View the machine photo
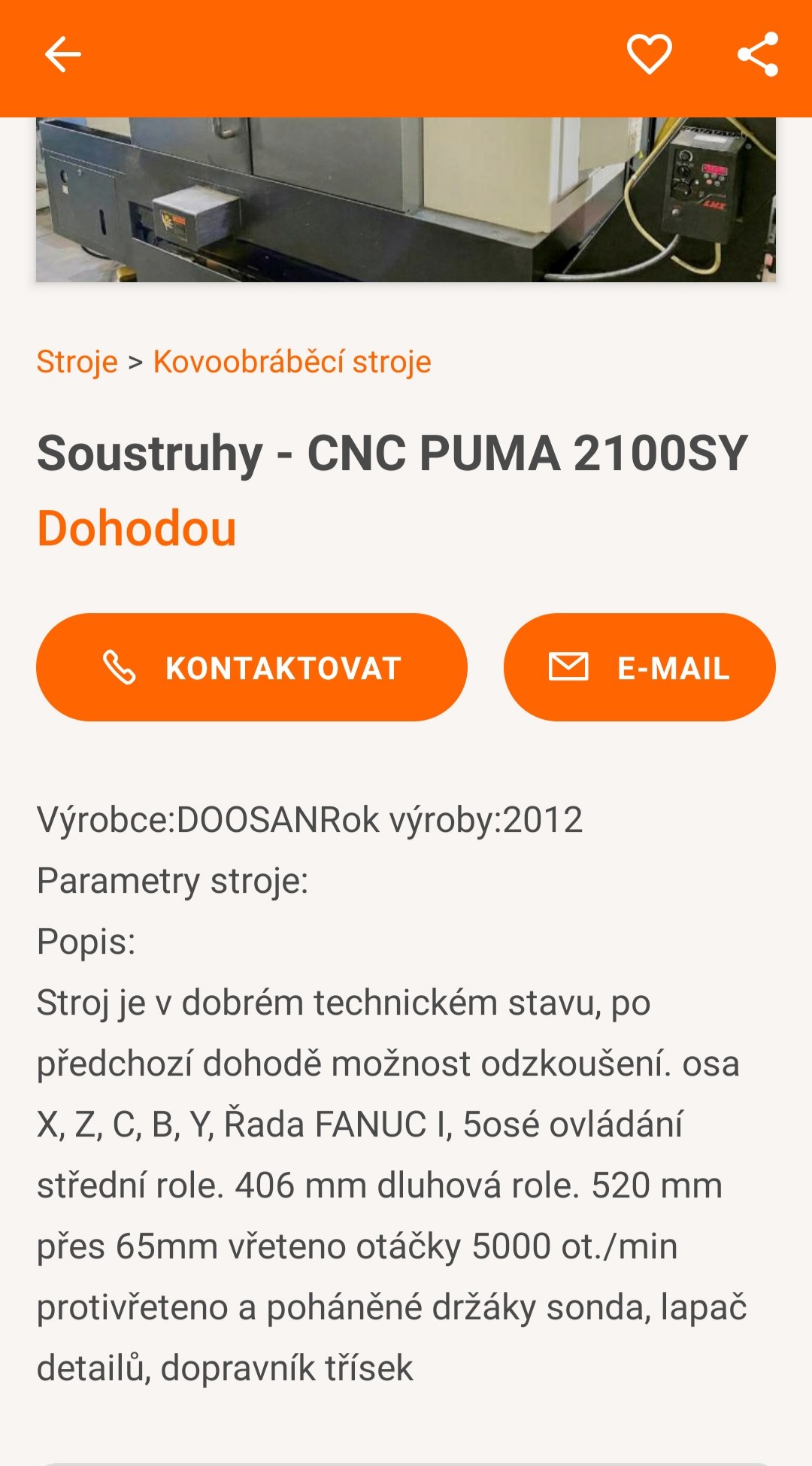The width and height of the screenshot is (812, 1466). 406,199
